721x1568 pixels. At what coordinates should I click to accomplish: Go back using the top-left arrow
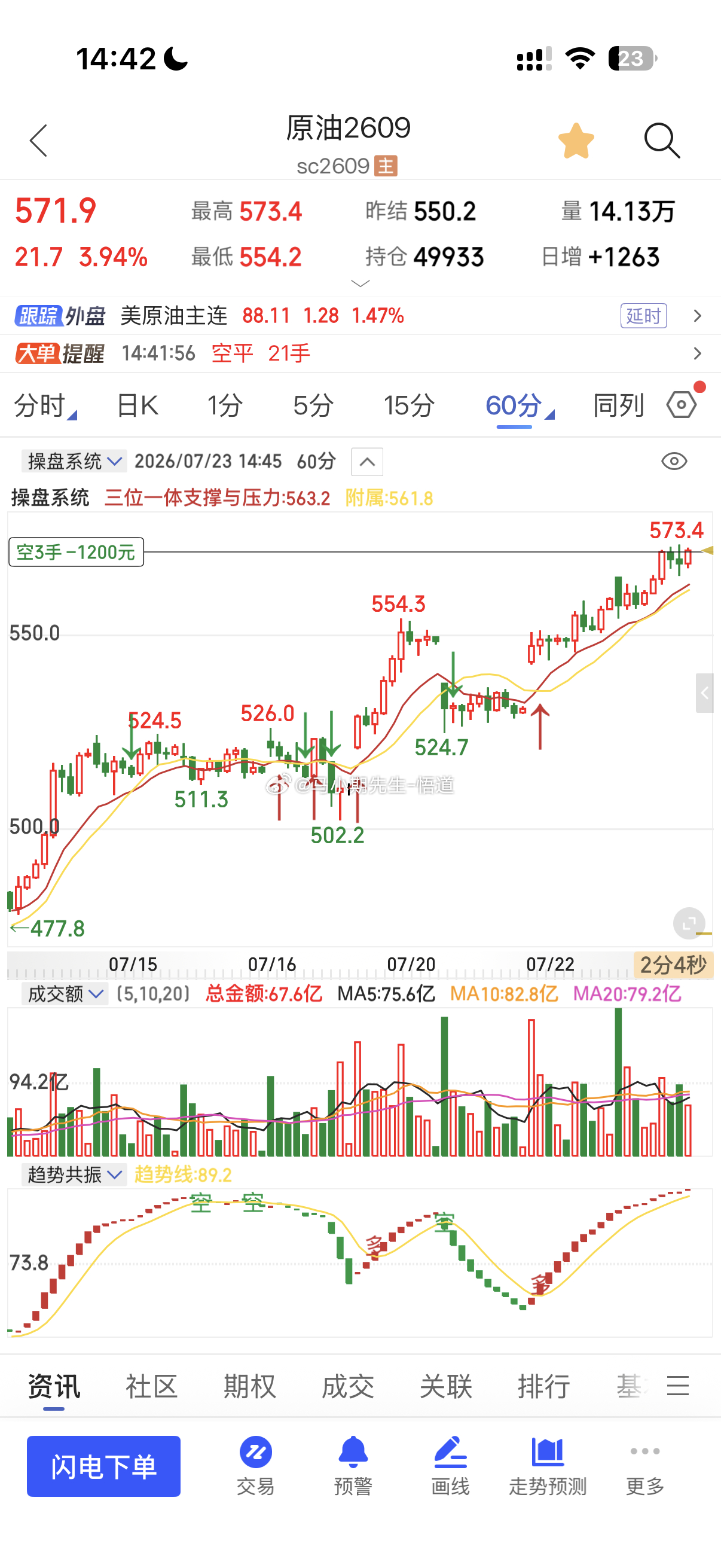[39, 141]
